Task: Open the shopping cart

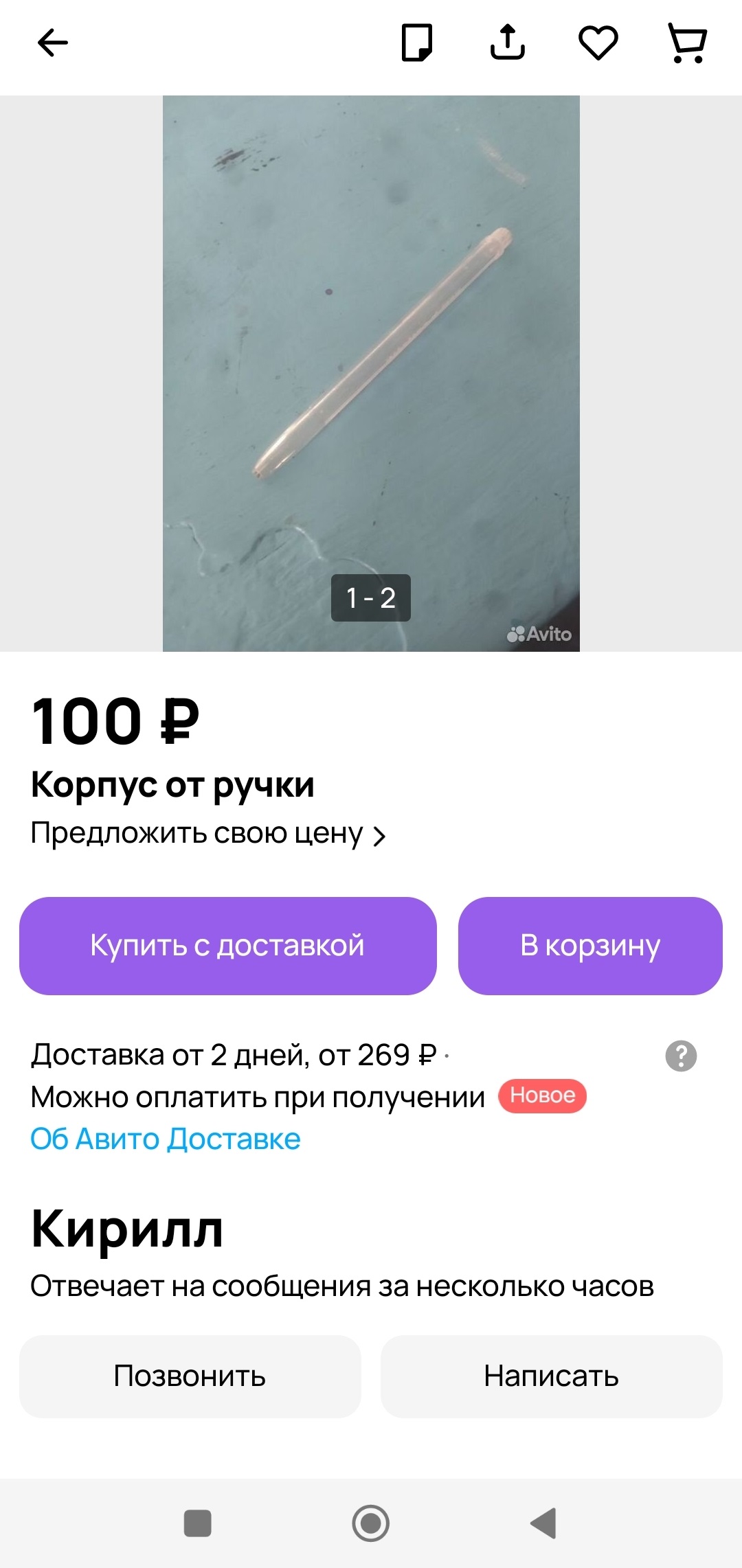Action: tap(688, 43)
